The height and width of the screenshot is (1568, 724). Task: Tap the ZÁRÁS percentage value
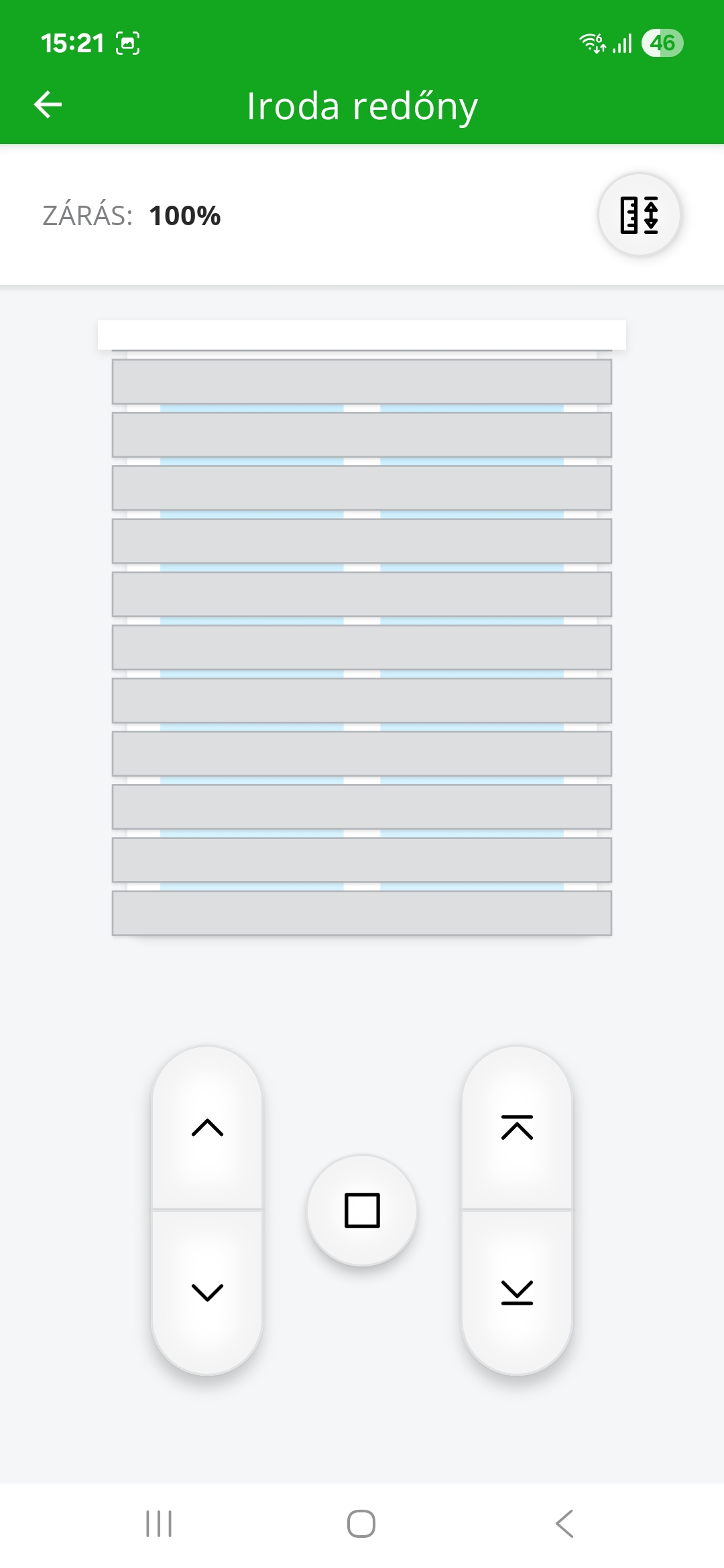click(x=184, y=216)
